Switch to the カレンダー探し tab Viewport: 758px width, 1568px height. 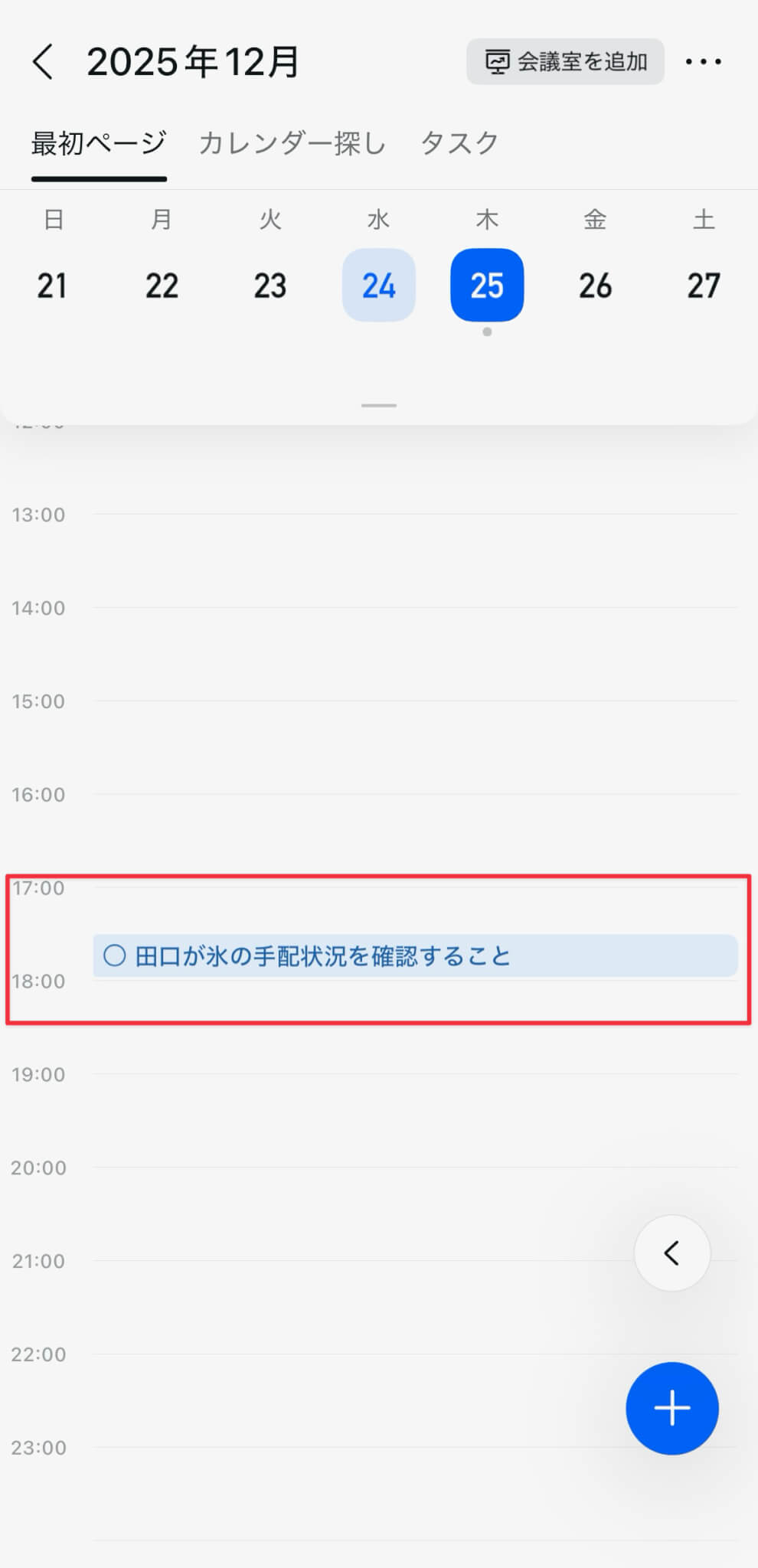(x=292, y=143)
